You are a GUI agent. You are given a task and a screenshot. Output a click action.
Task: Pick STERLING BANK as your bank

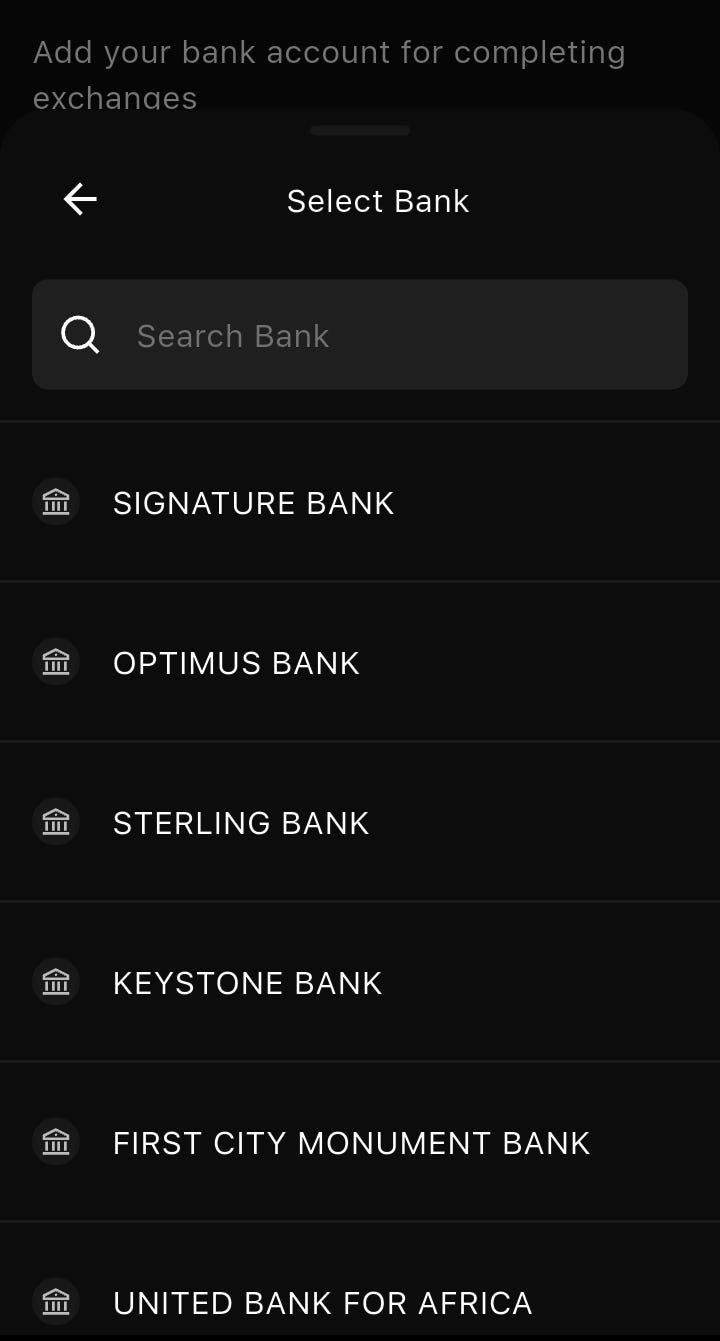pyautogui.click(x=241, y=822)
